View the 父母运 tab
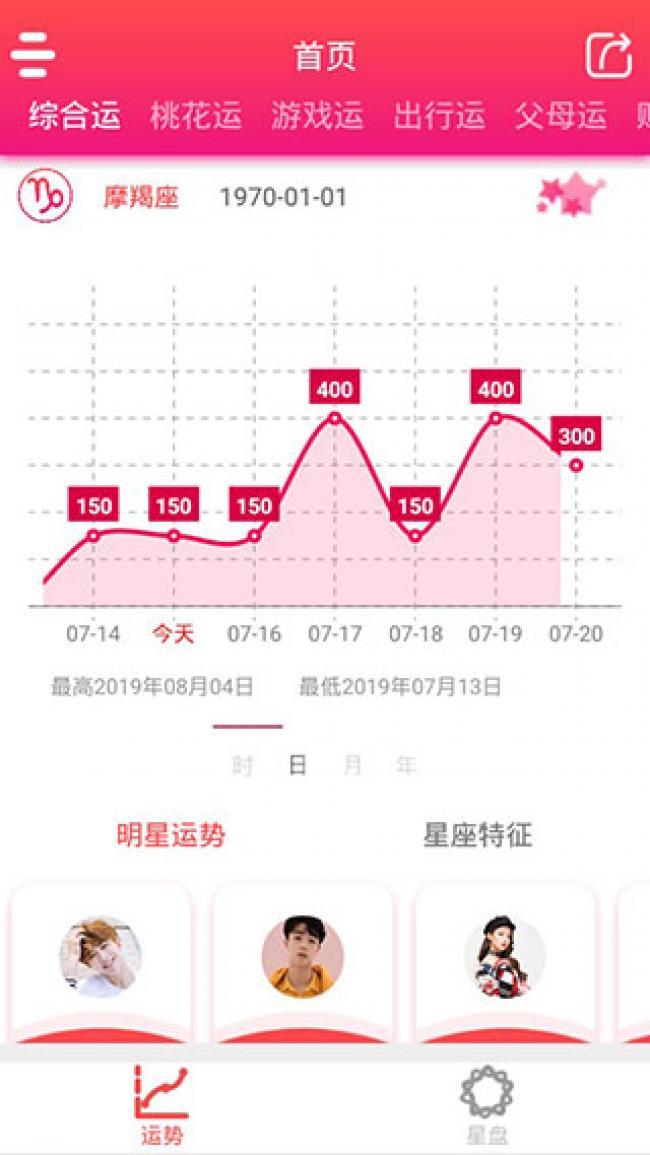The width and height of the screenshot is (650, 1155). (561, 116)
